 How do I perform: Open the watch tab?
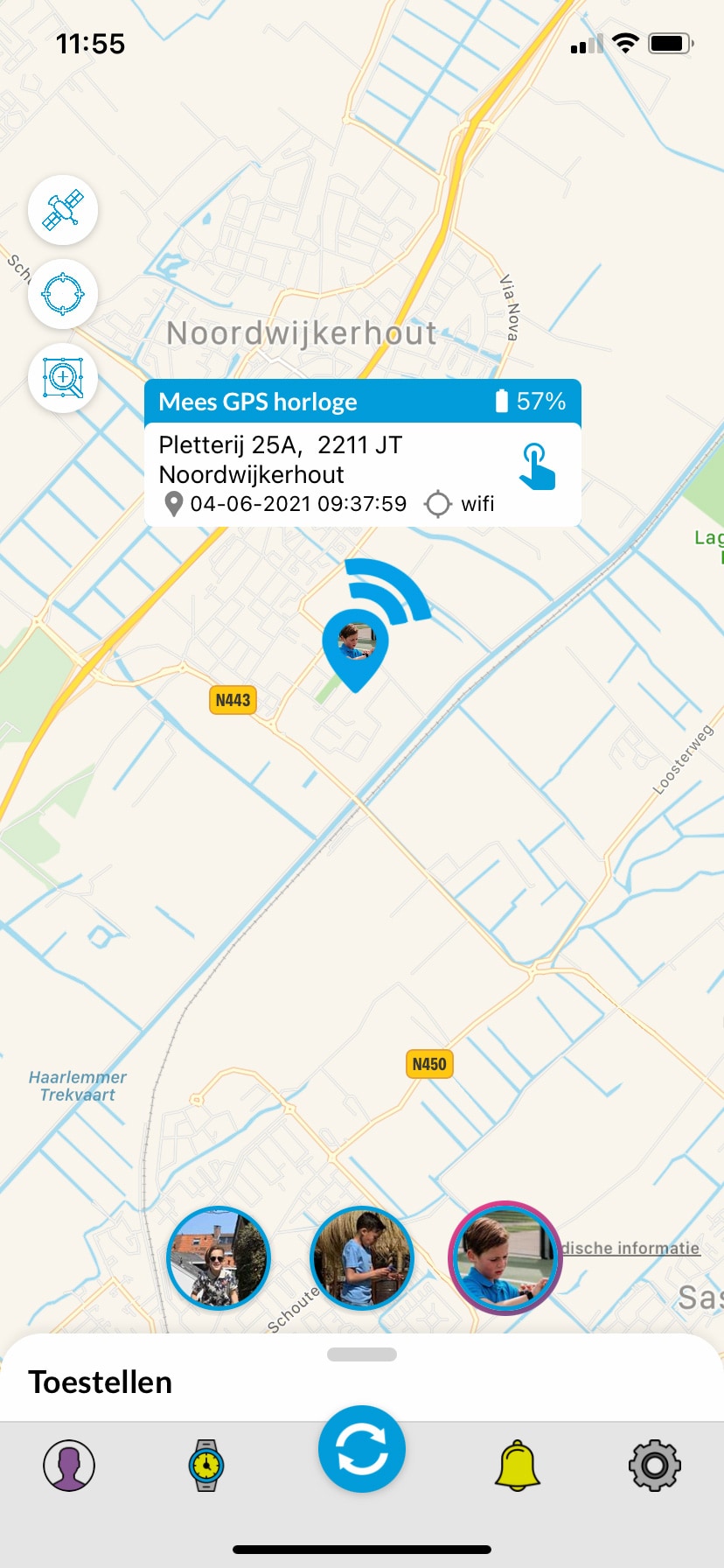(x=206, y=1465)
